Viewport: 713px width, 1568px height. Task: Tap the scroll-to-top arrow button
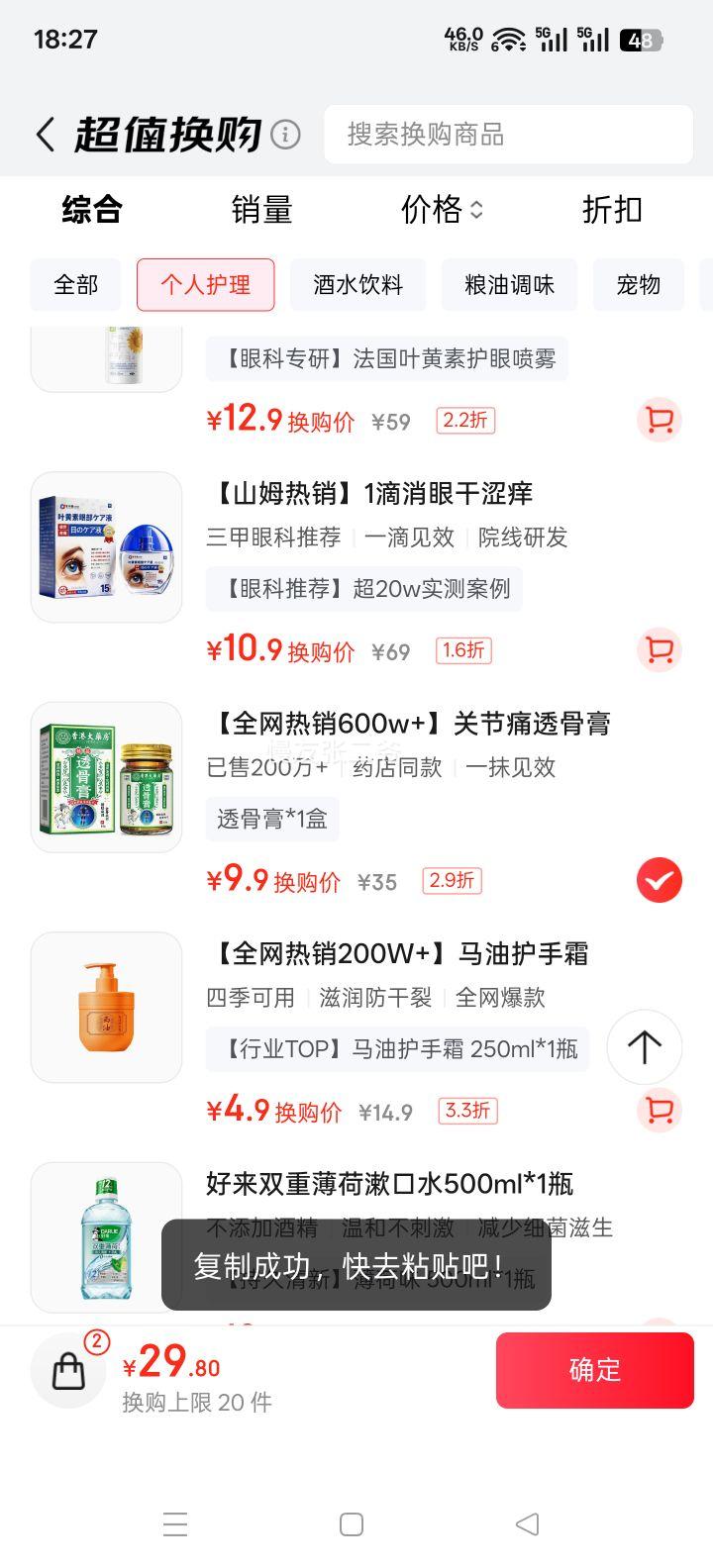tap(644, 1046)
